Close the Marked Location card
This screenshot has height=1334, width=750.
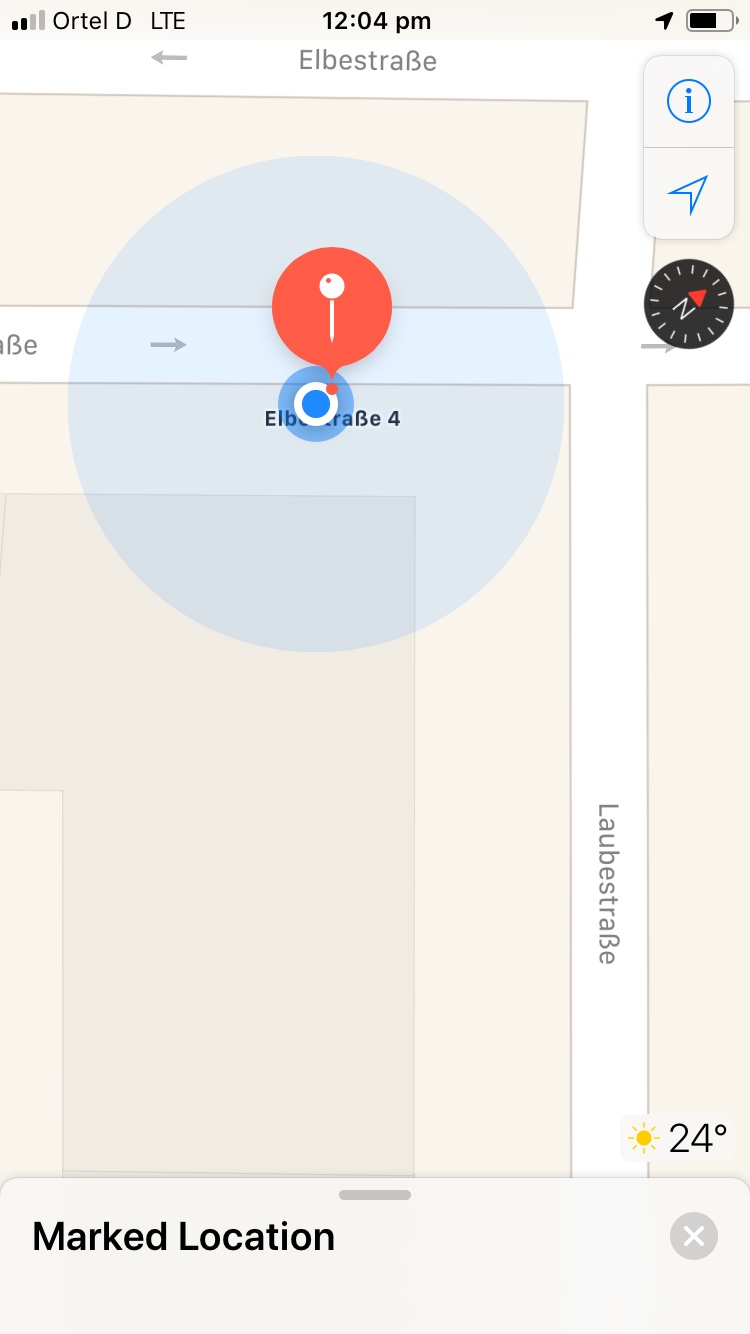pyautogui.click(x=694, y=1236)
